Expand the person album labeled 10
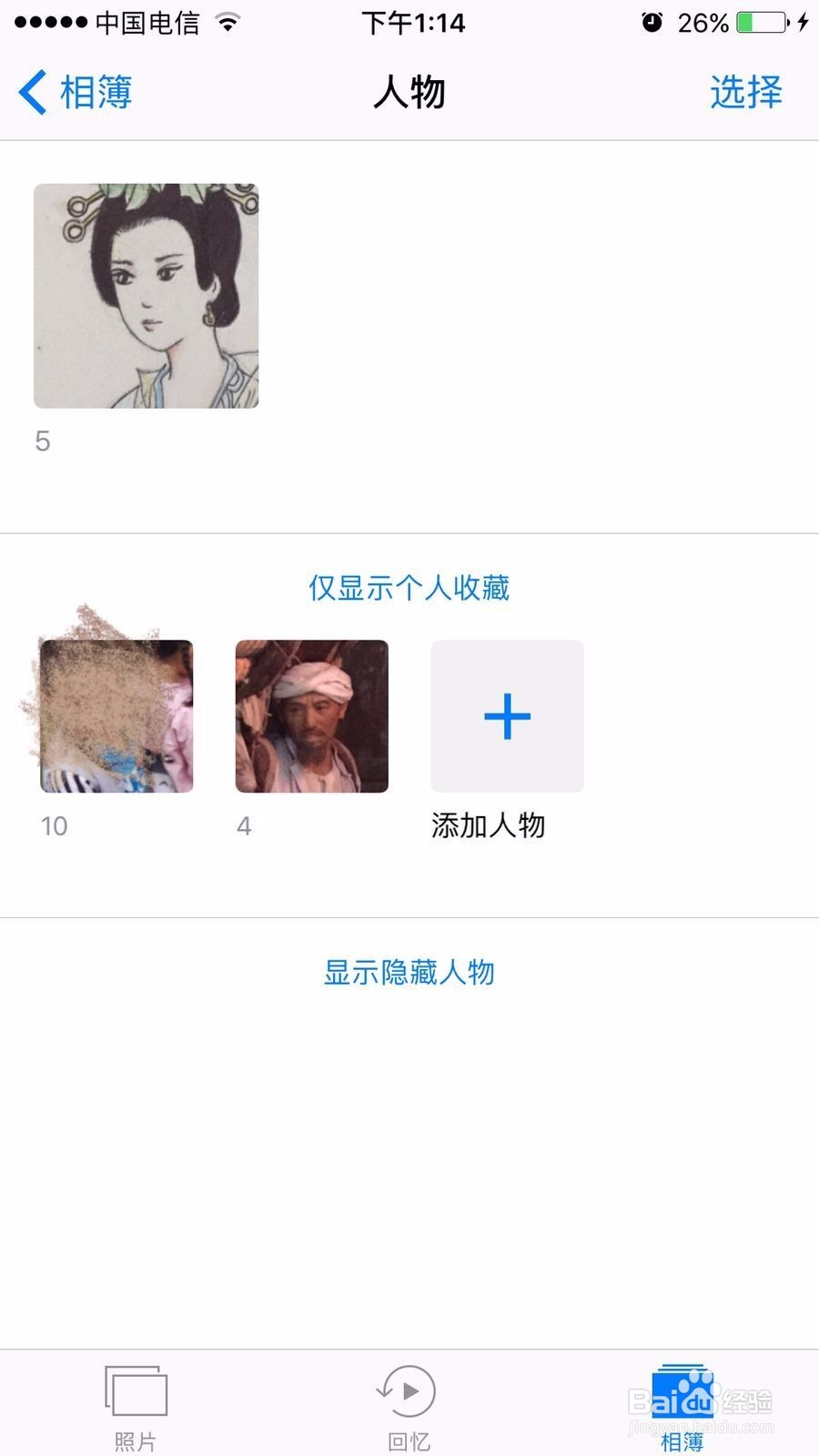Image resolution: width=819 pixels, height=1456 pixels. (x=116, y=716)
